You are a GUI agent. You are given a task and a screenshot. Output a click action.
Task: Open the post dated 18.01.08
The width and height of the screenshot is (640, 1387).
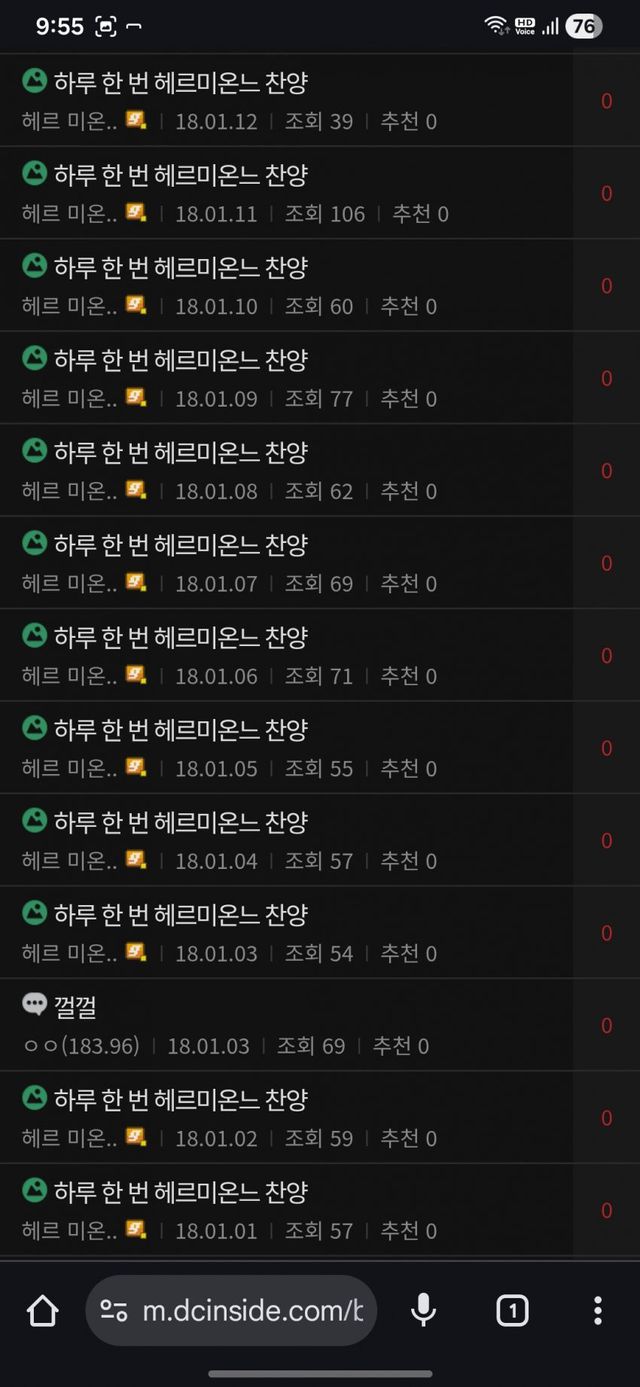point(180,452)
